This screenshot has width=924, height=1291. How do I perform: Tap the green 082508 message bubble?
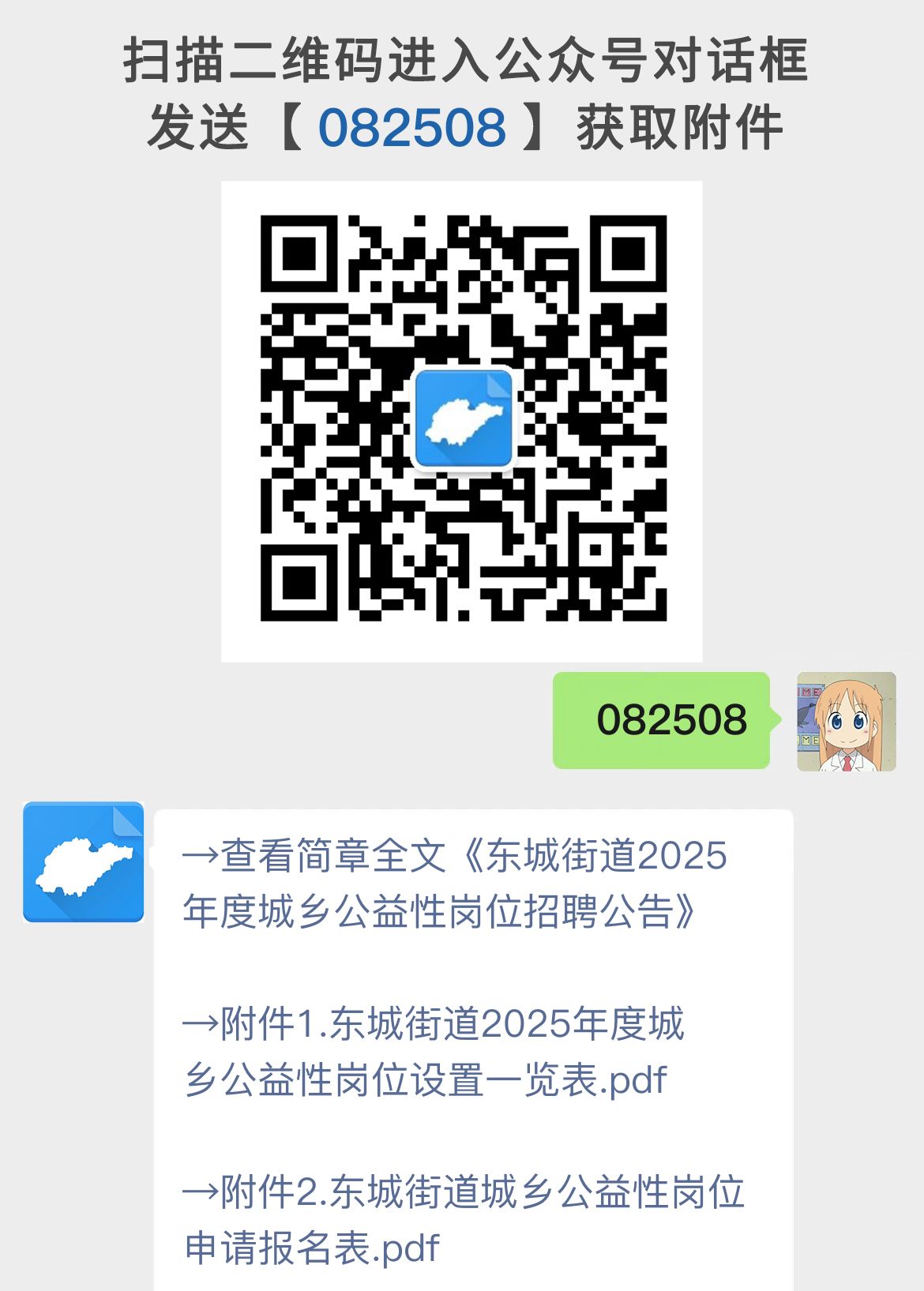(x=662, y=719)
